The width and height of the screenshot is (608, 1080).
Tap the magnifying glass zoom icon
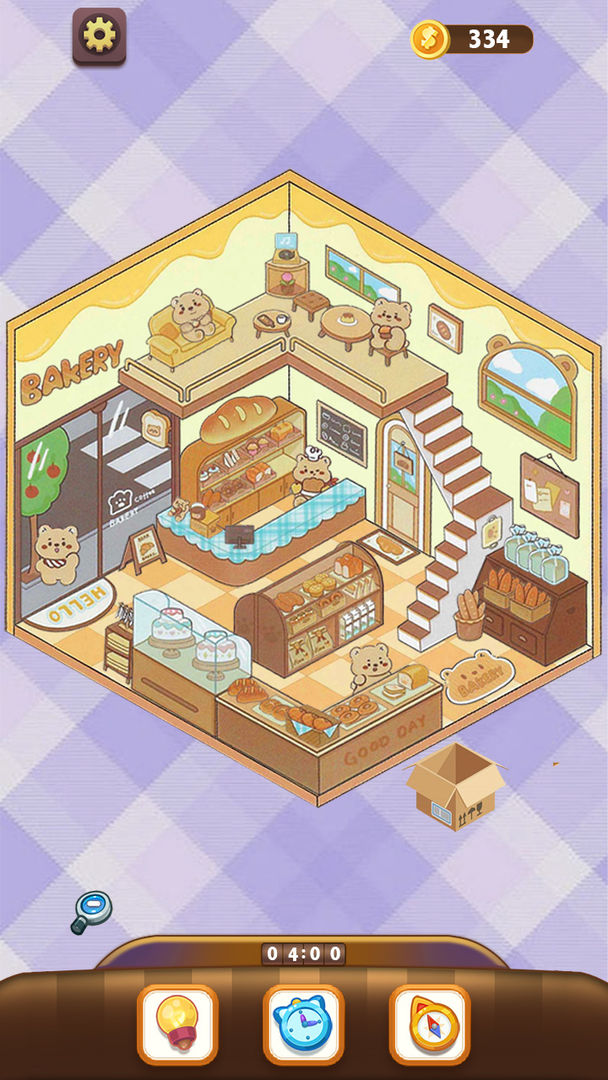click(91, 912)
